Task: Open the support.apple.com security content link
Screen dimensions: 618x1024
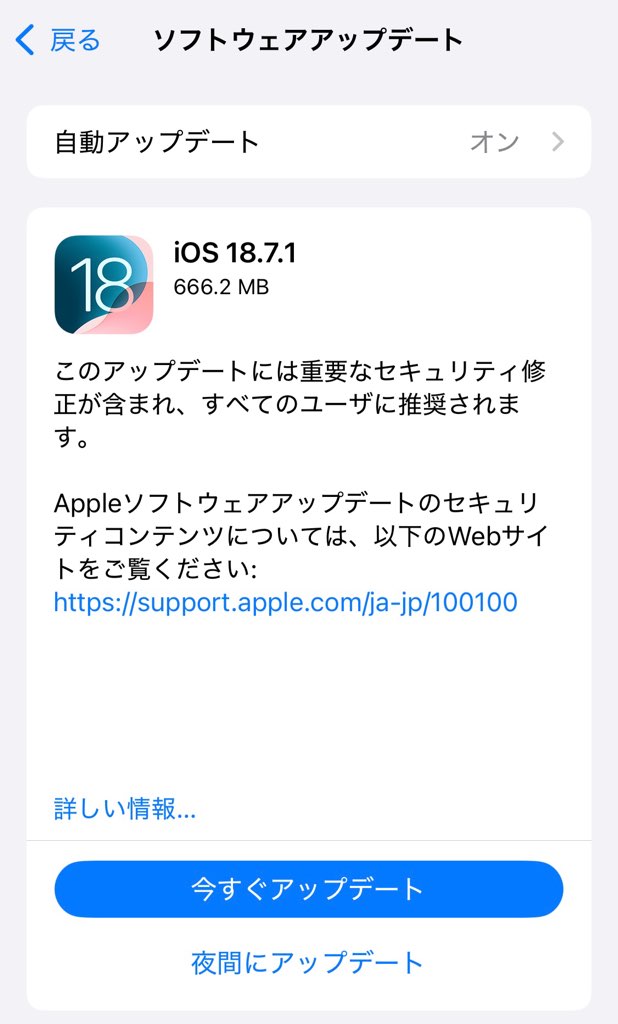Action: 285,602
